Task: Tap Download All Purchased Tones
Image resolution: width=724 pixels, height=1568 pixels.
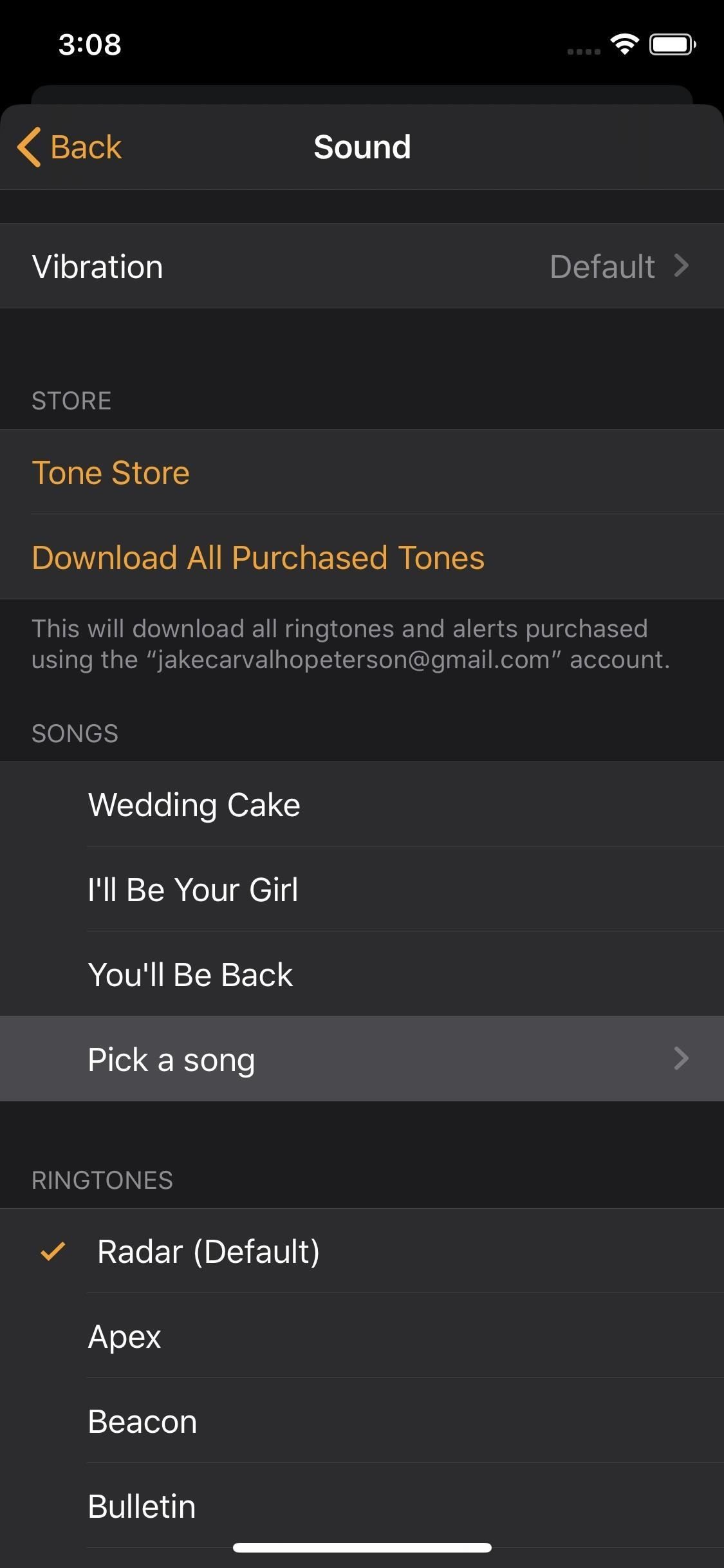Action: click(257, 557)
